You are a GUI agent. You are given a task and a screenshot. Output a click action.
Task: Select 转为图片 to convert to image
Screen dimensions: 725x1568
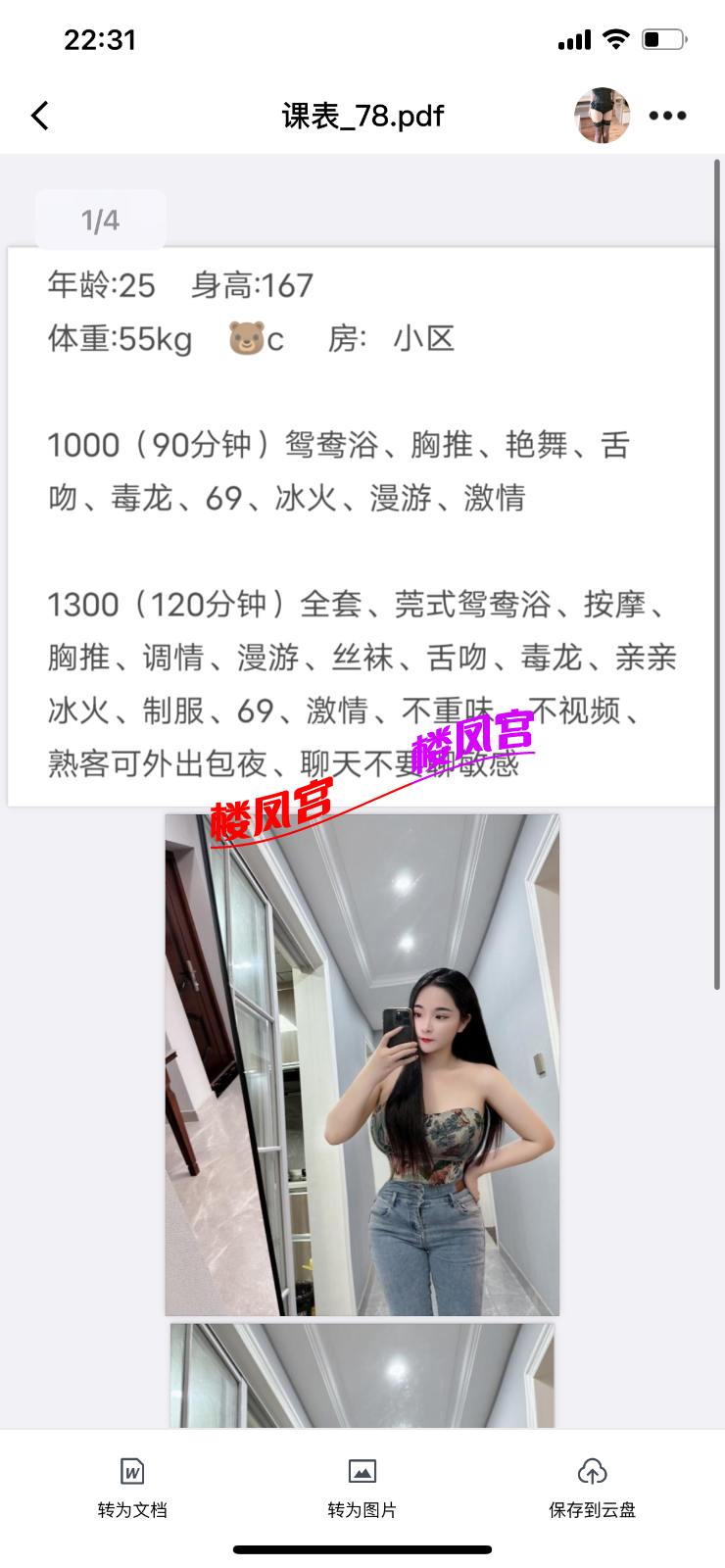tap(362, 1486)
